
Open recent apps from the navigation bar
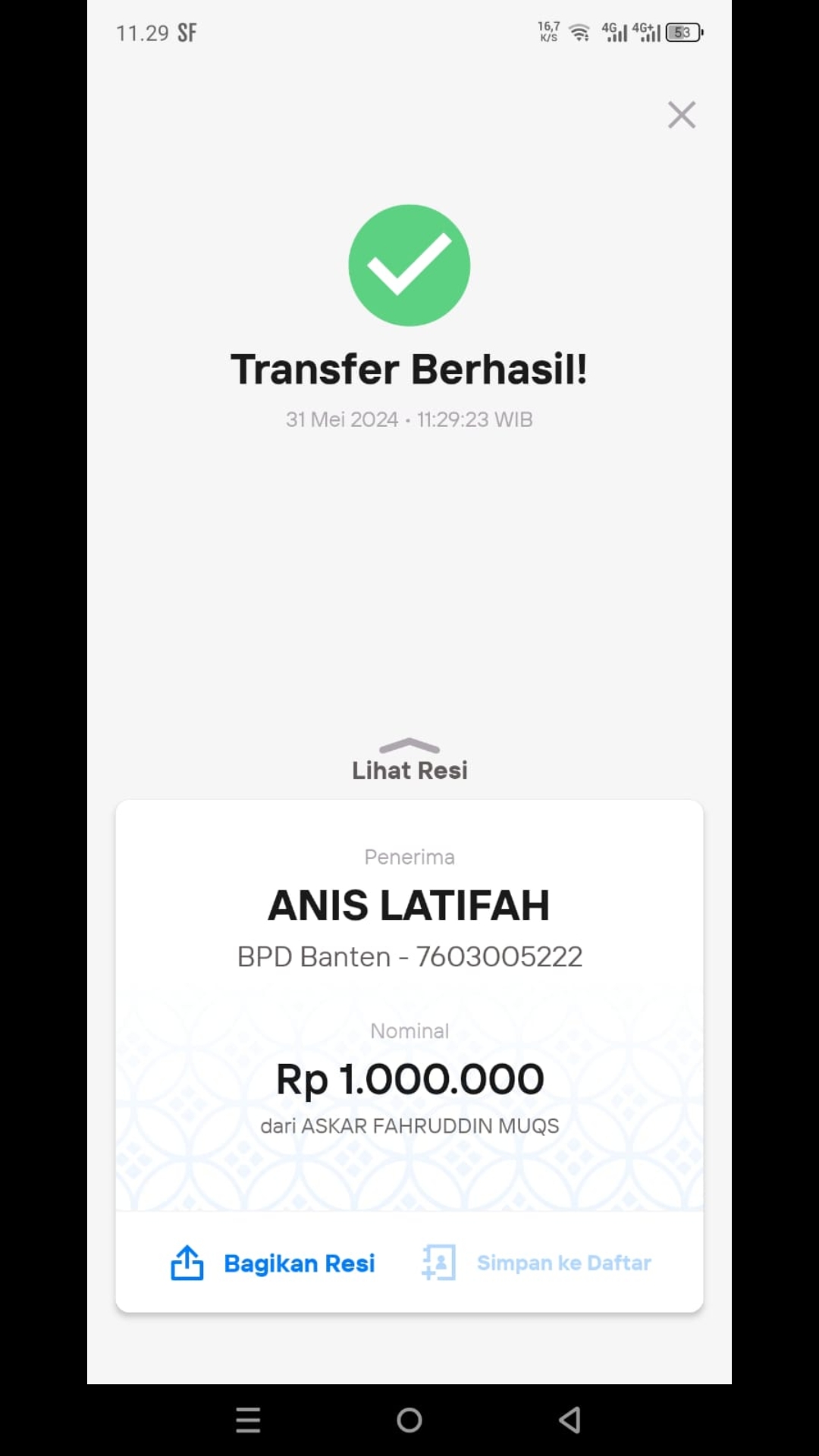point(248,1420)
